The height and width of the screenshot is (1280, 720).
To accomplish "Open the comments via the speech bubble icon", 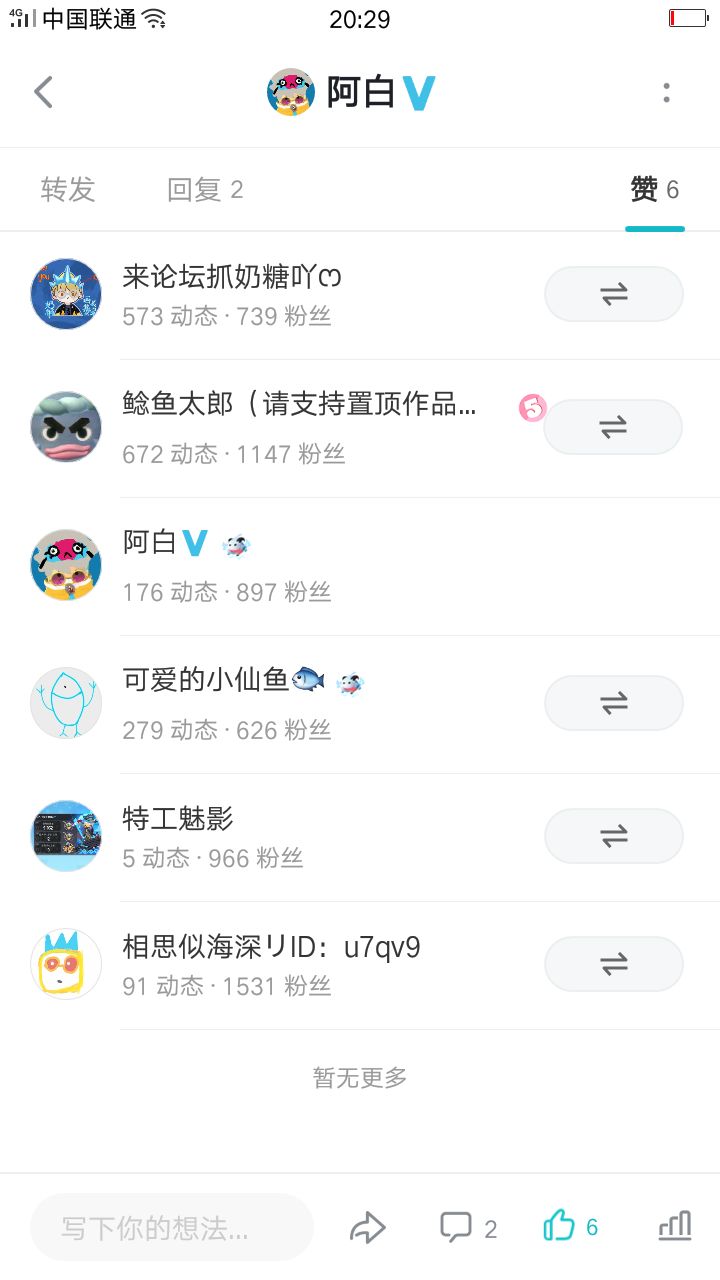I will tap(458, 1227).
